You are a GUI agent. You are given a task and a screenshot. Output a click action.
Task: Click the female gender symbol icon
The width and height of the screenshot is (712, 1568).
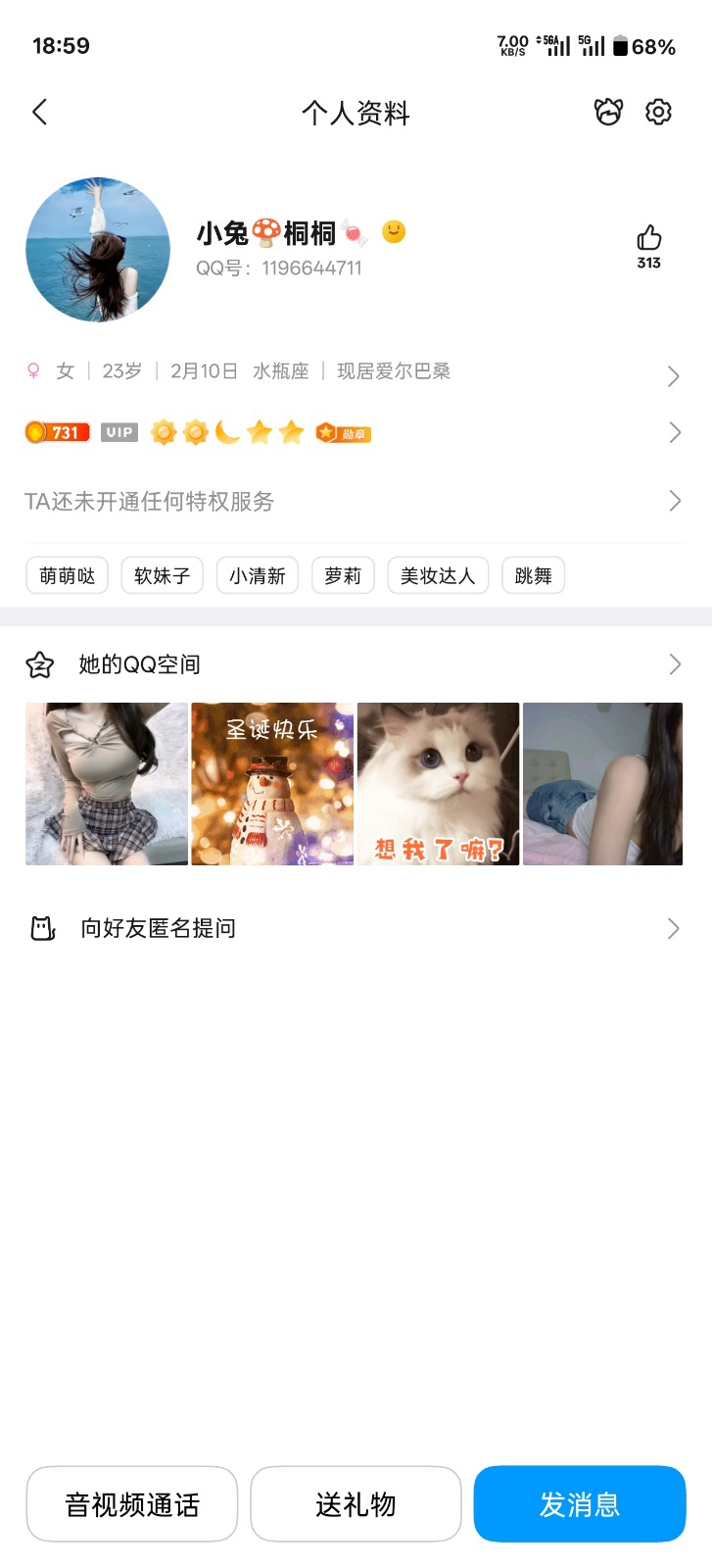(34, 370)
